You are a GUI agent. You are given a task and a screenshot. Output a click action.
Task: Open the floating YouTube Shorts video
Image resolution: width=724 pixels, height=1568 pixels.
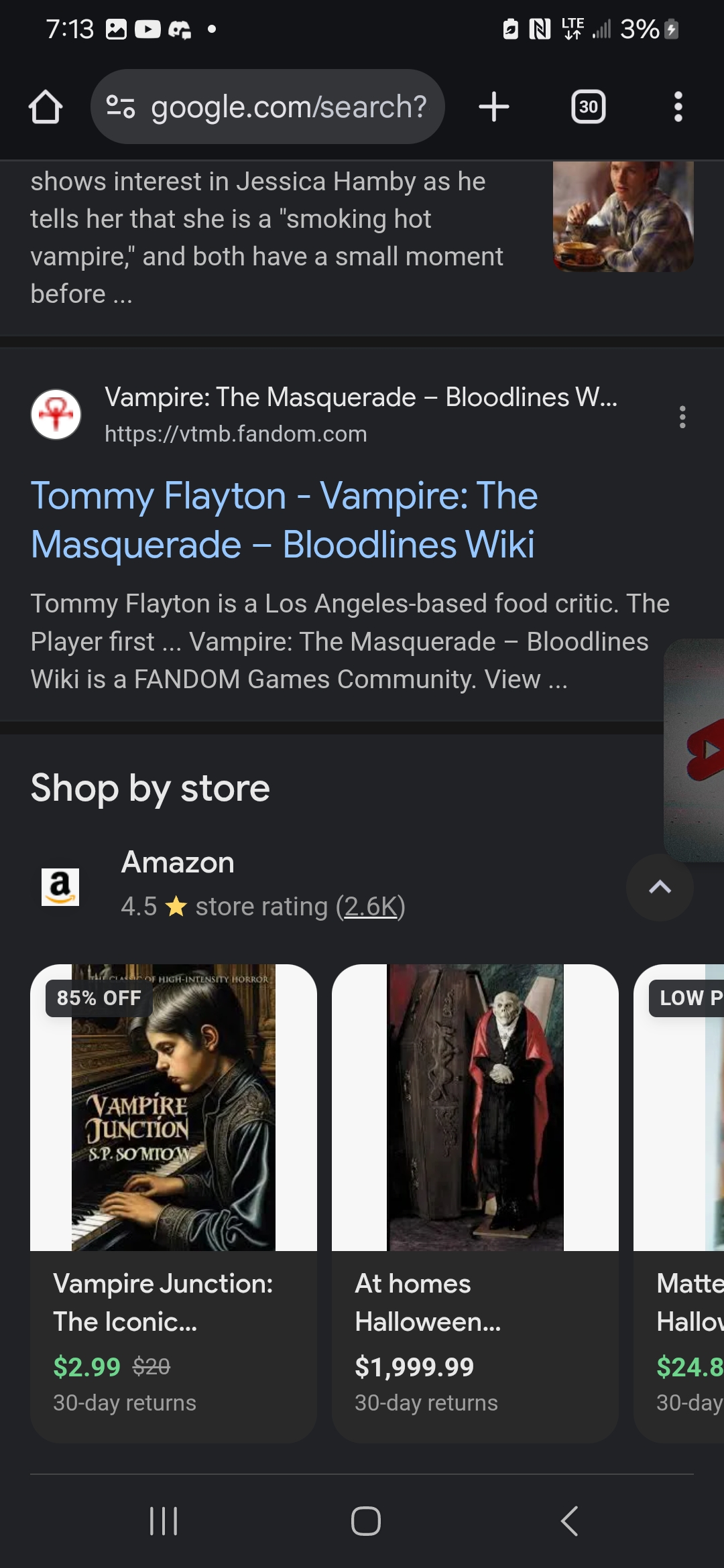(x=695, y=750)
